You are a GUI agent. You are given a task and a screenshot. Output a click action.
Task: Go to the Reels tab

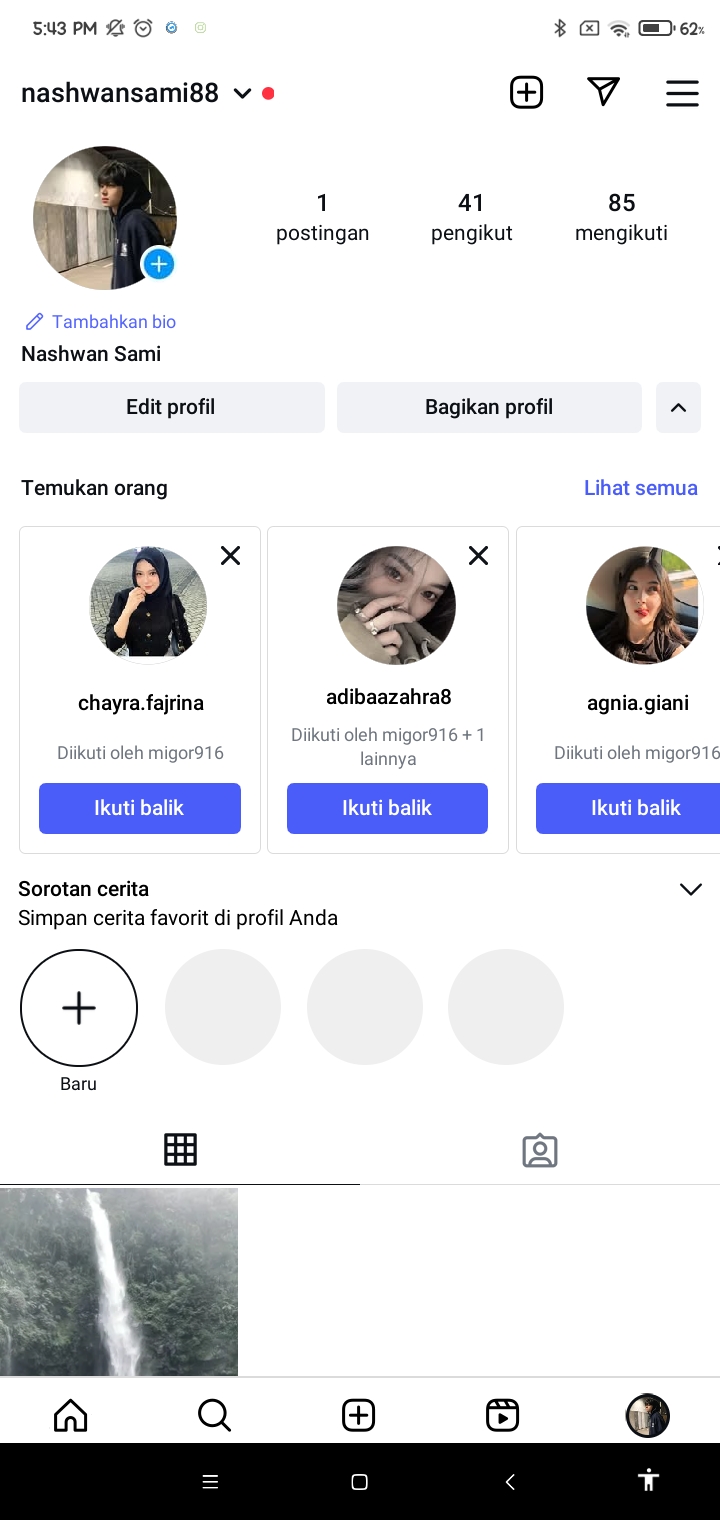[x=502, y=1415]
